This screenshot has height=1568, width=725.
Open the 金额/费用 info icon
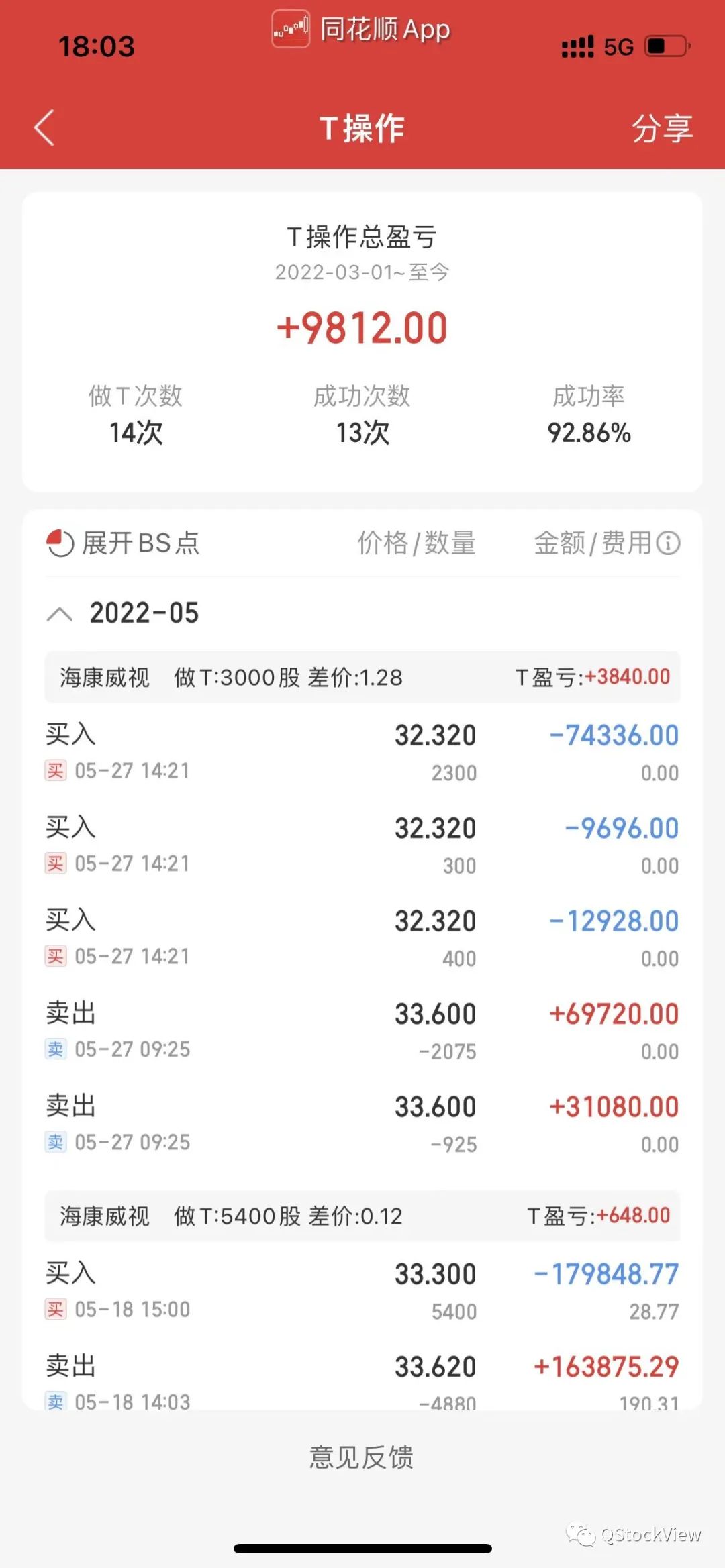pyautogui.click(x=668, y=543)
